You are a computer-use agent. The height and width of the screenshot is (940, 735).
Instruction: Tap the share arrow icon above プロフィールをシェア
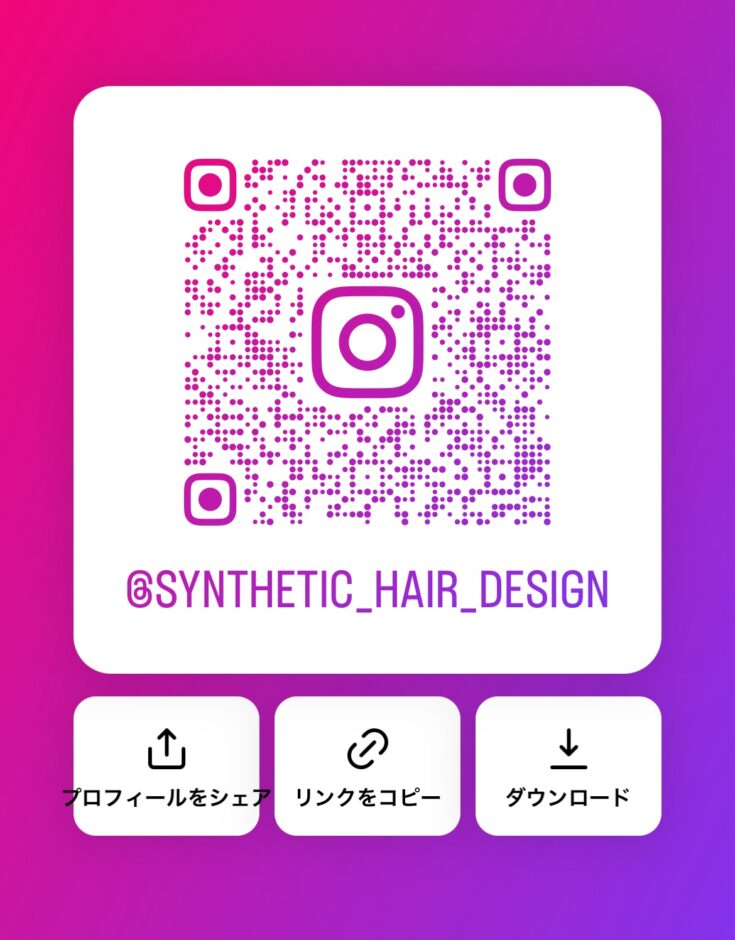pyautogui.click(x=168, y=748)
